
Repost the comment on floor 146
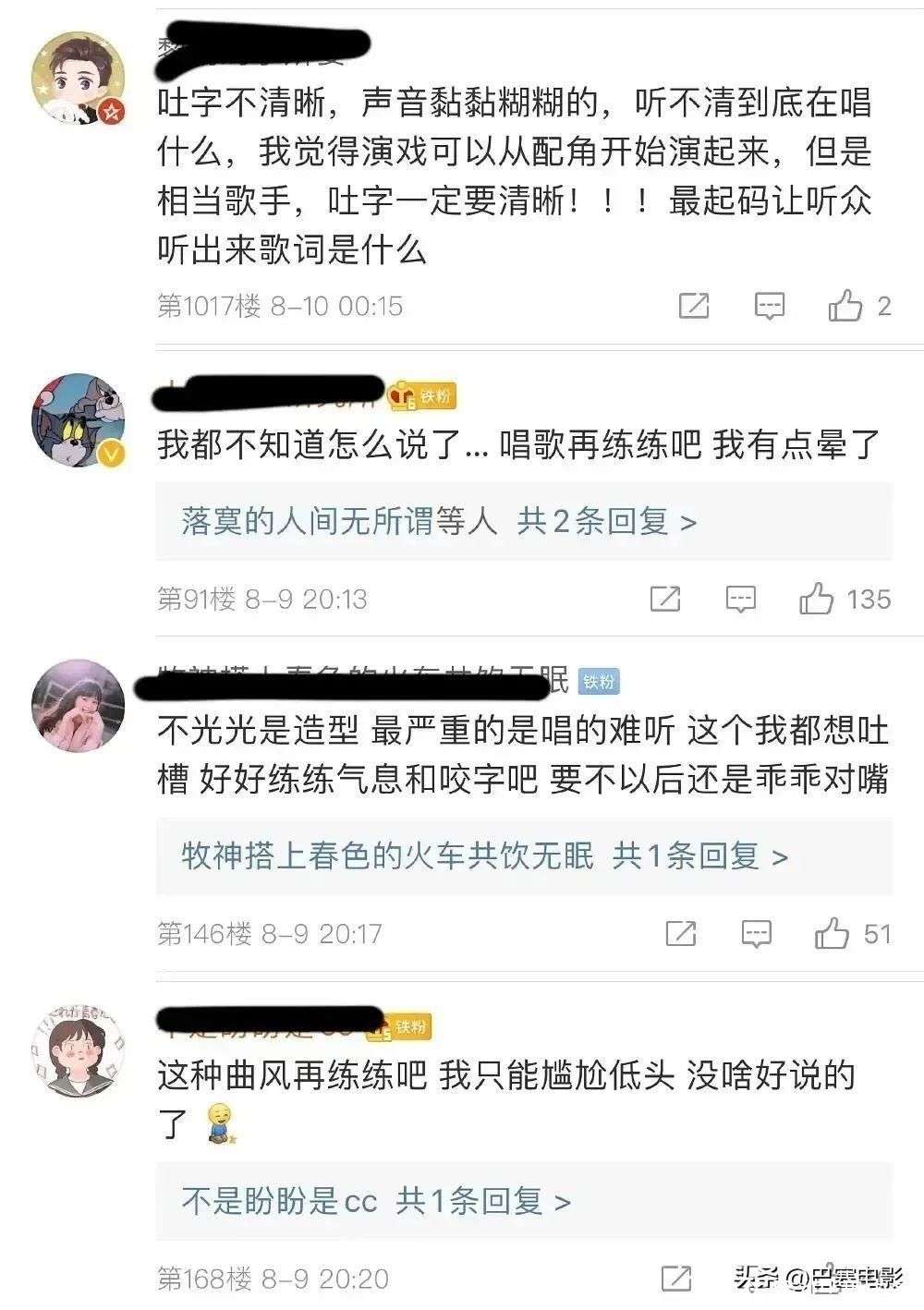[681, 934]
